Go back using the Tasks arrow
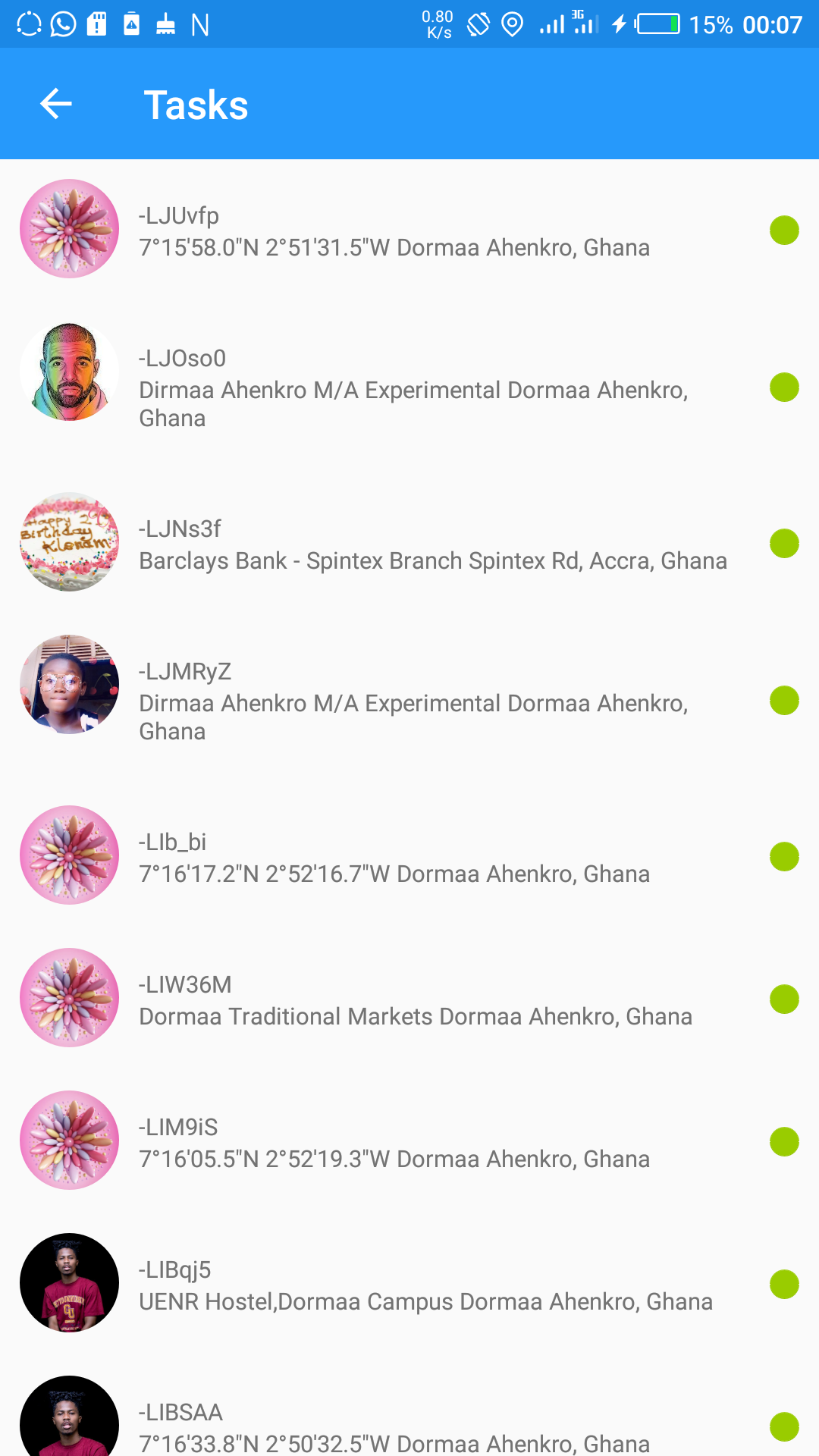Image resolution: width=819 pixels, height=1456 pixels. (56, 104)
